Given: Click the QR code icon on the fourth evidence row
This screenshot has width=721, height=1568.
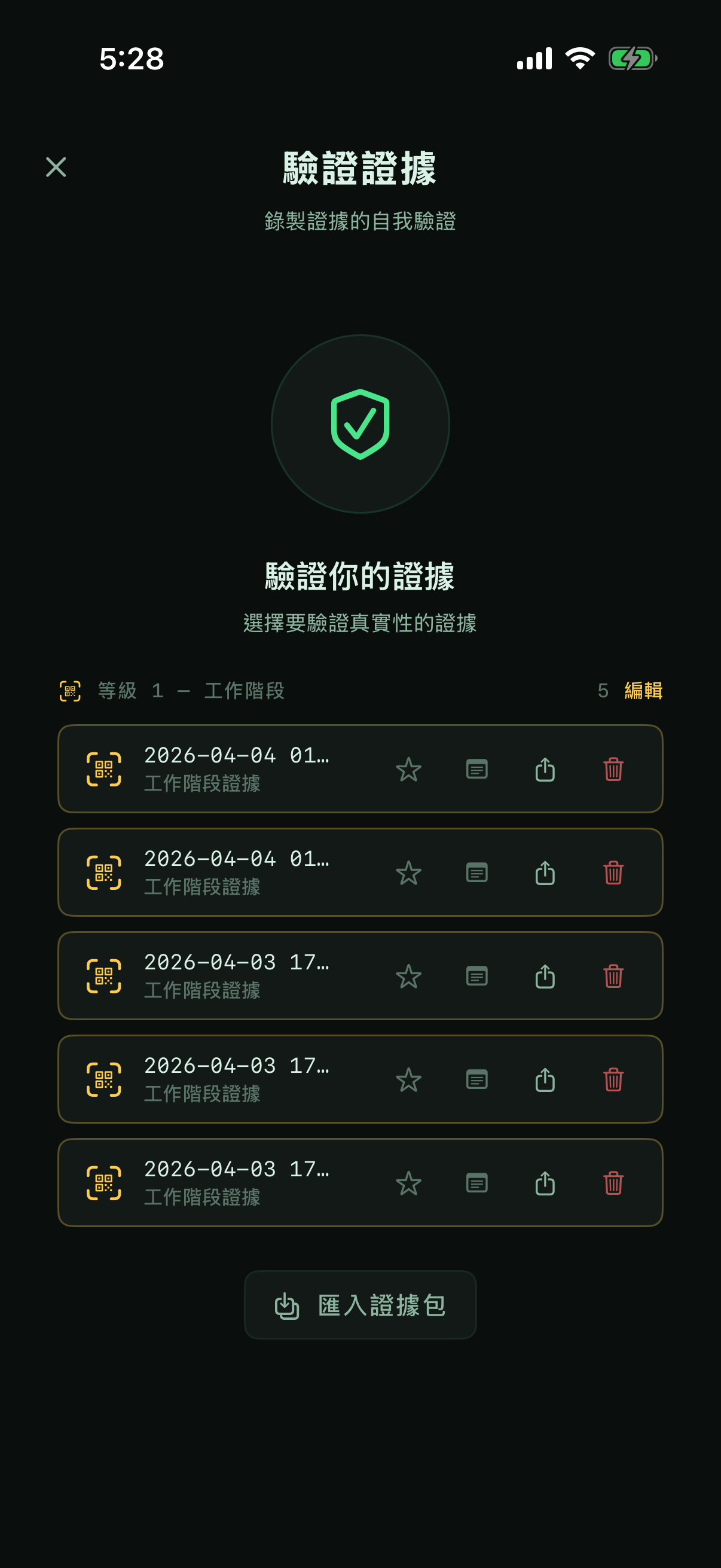Looking at the screenshot, I should [x=105, y=1079].
